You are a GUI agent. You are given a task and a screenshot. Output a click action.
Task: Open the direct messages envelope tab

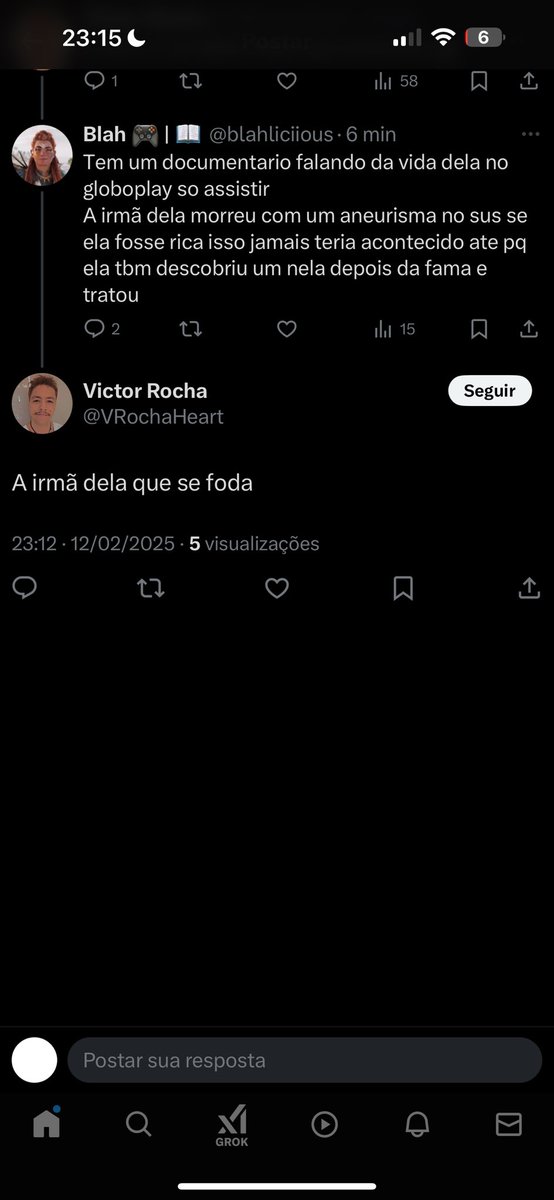point(509,1124)
